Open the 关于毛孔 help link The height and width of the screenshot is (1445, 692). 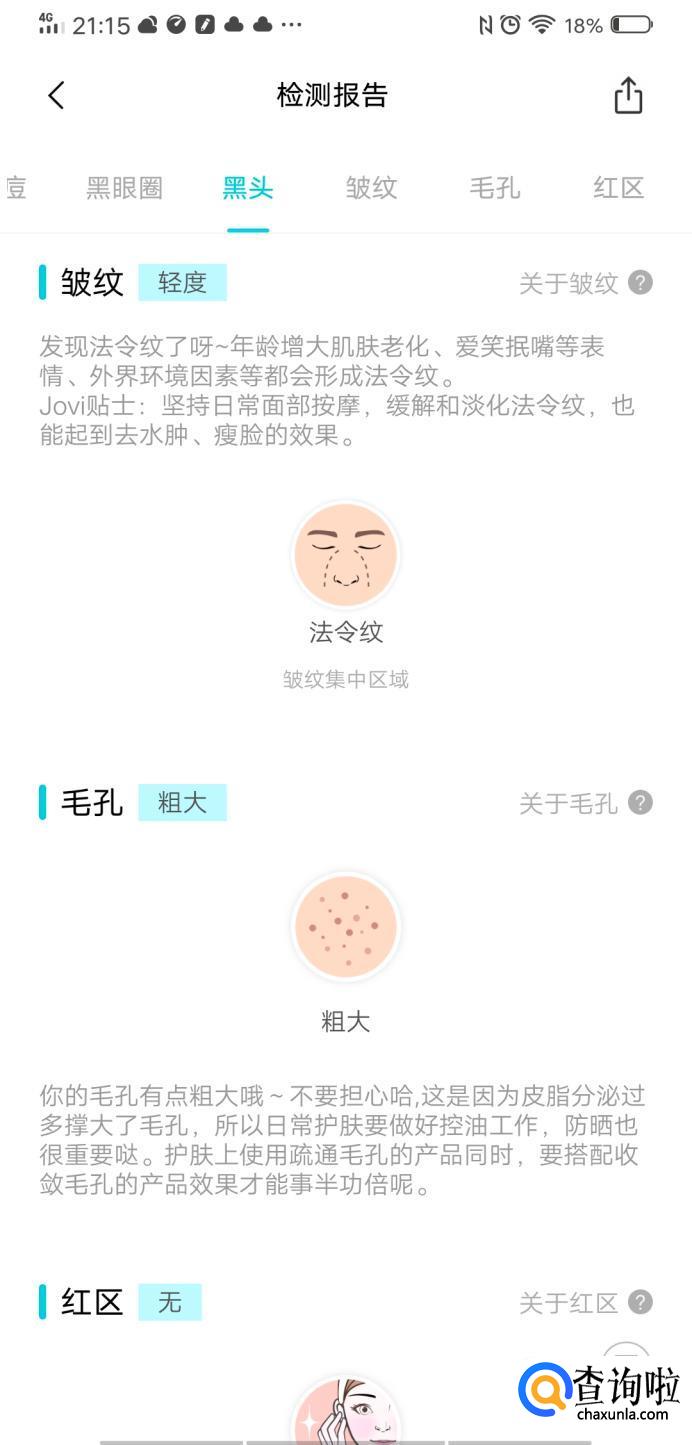(585, 803)
